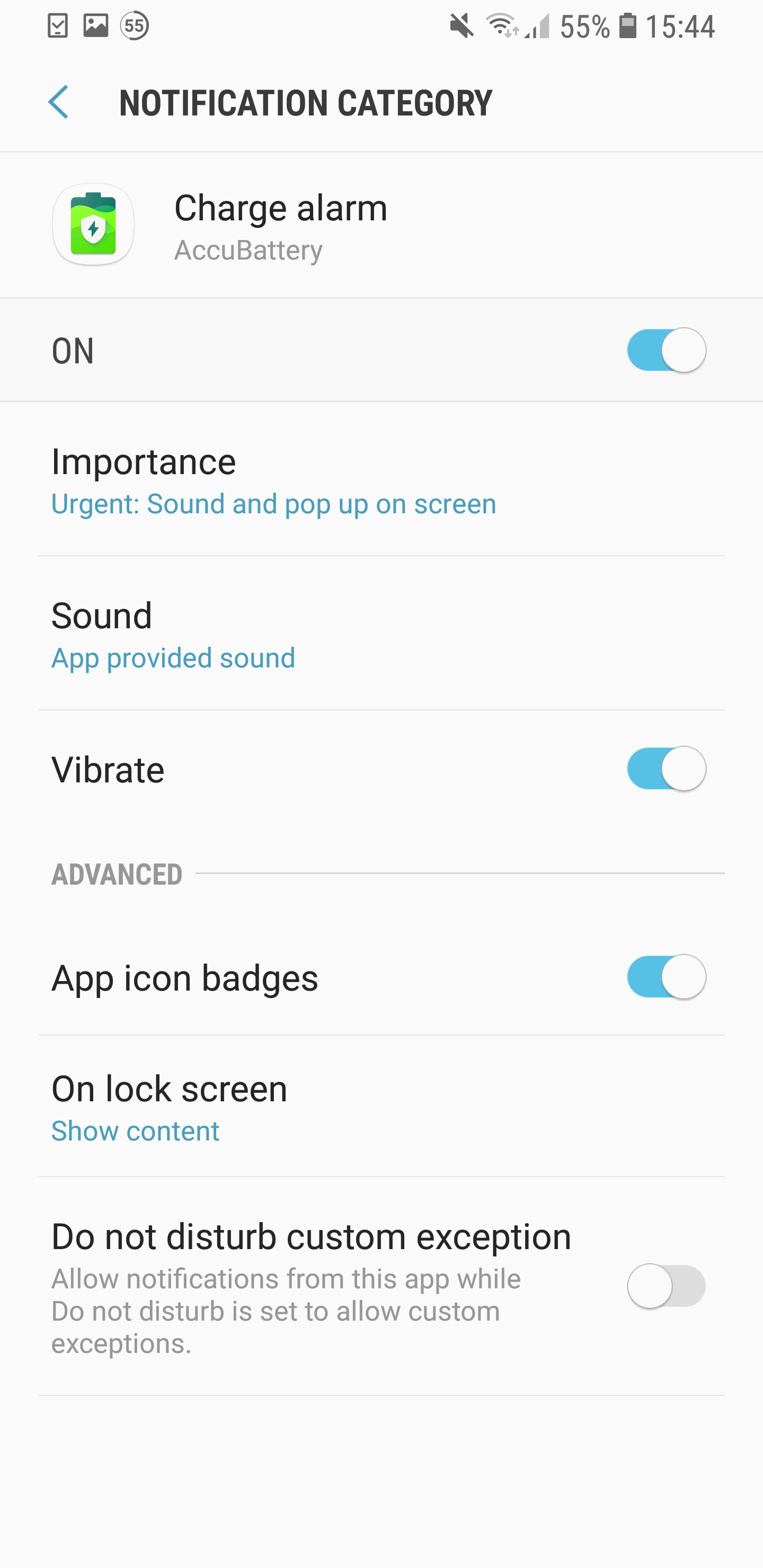Tap the gallery notification icon in status bar
The width and height of the screenshot is (763, 1568).
click(x=97, y=25)
